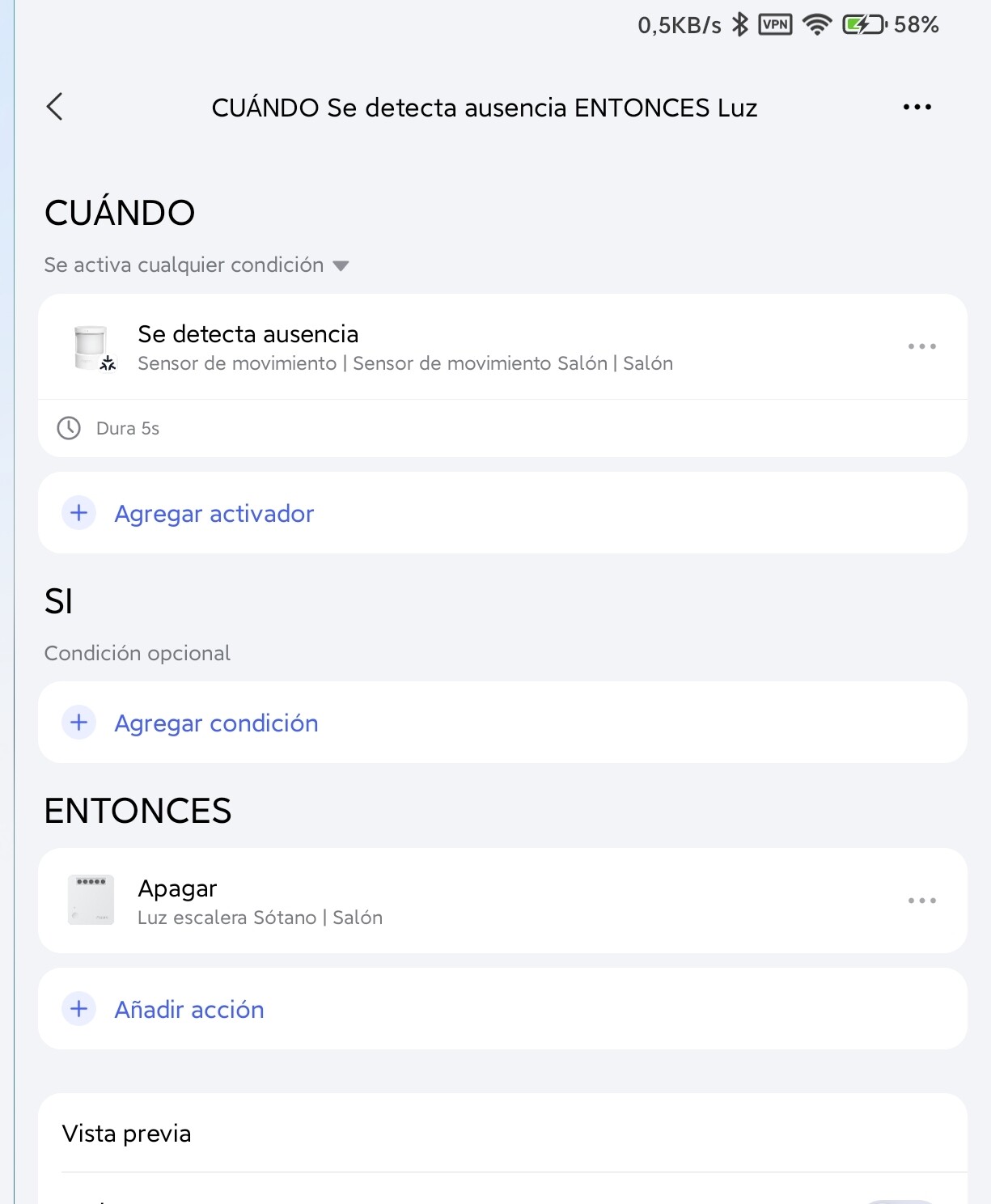This screenshot has width=991, height=1204.
Task: Open the 'Se detecta ausencia' trigger
Action: [x=404, y=347]
